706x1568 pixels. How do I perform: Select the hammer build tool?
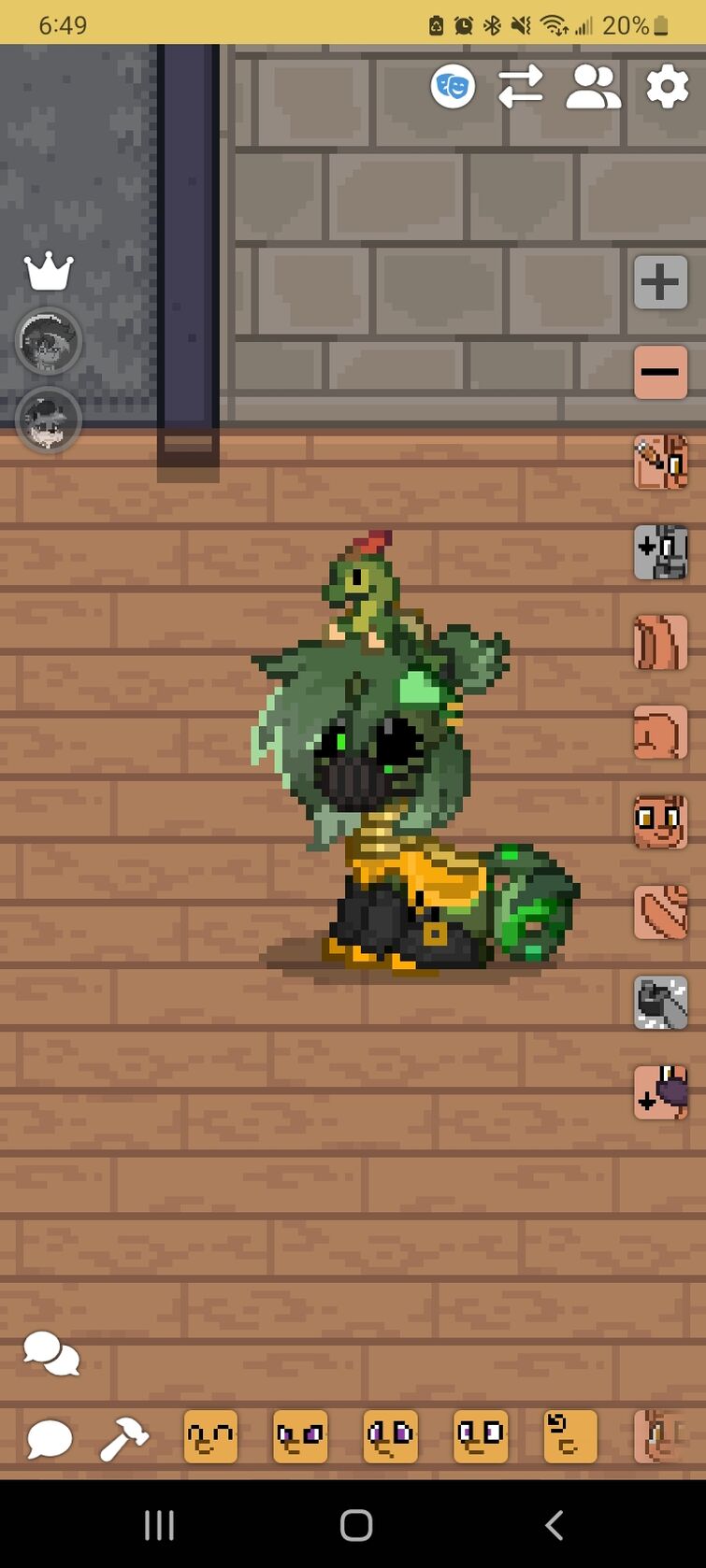point(123,1438)
